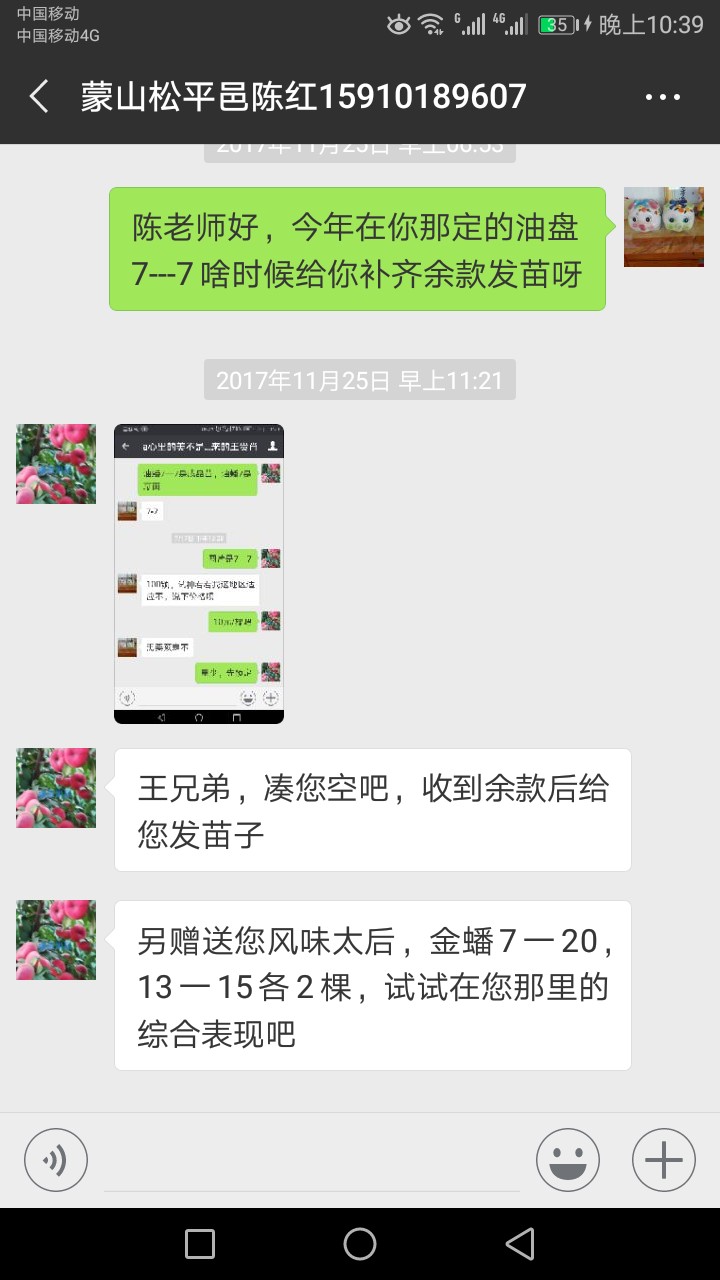Tap the Android home button
This screenshot has width=720, height=1280.
(360, 1244)
